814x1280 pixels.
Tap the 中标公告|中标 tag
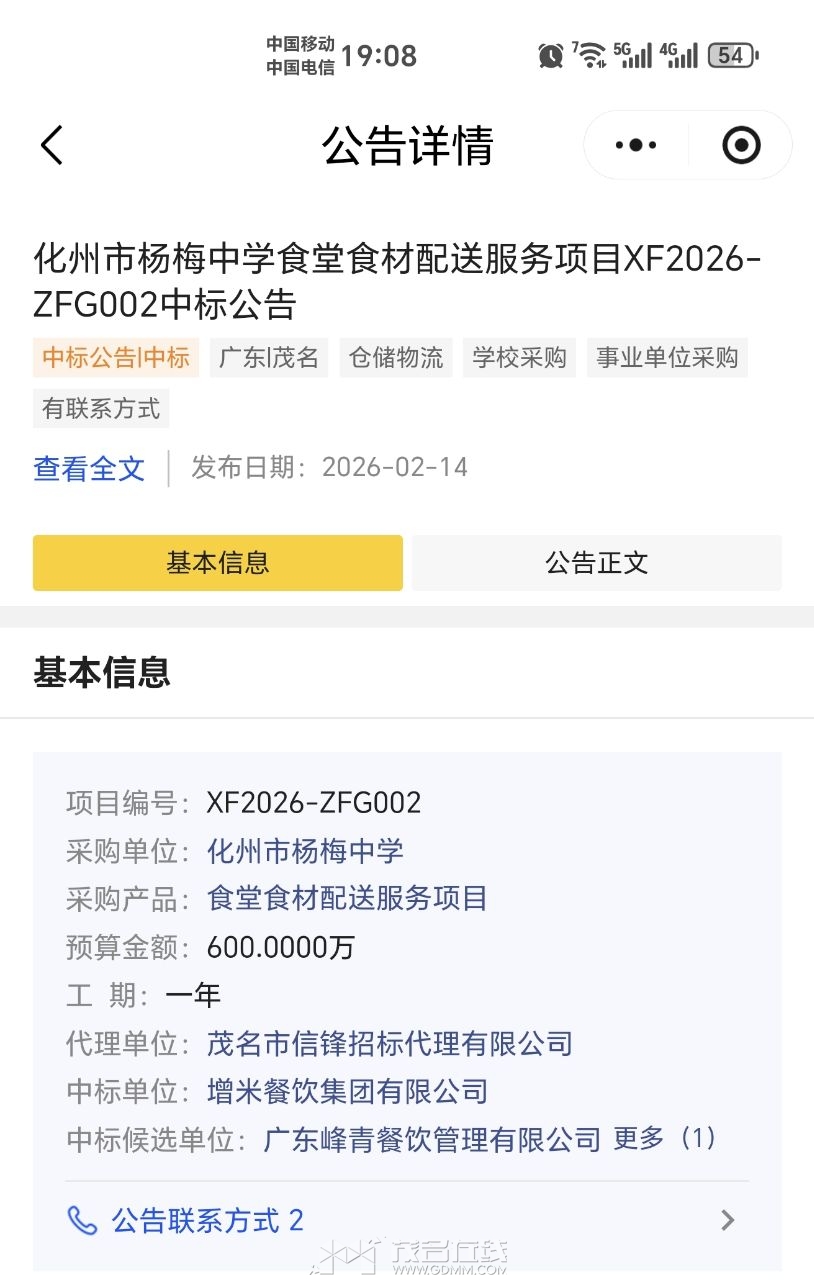click(116, 358)
